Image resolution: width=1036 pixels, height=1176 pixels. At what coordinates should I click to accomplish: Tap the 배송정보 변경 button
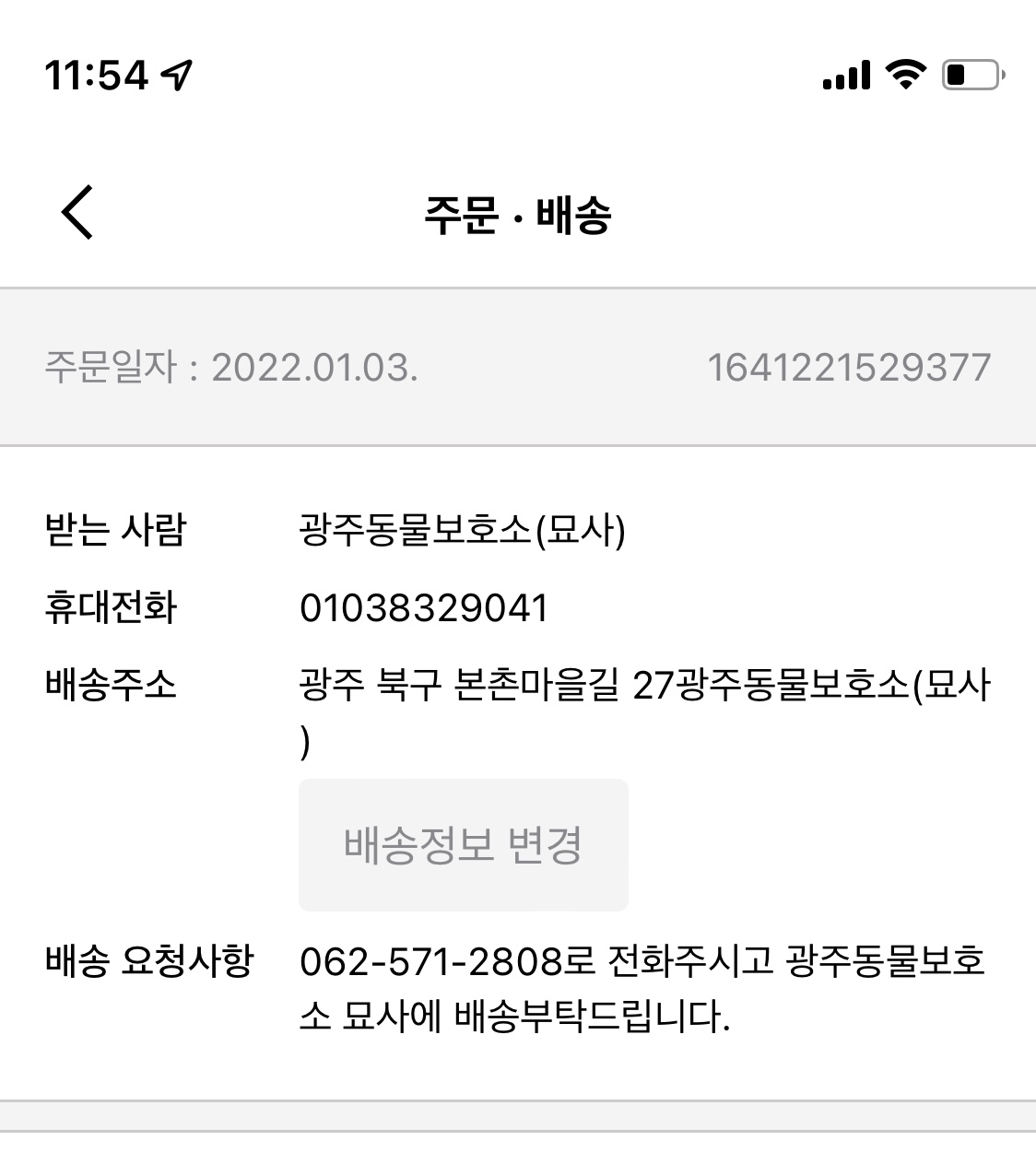point(463,844)
